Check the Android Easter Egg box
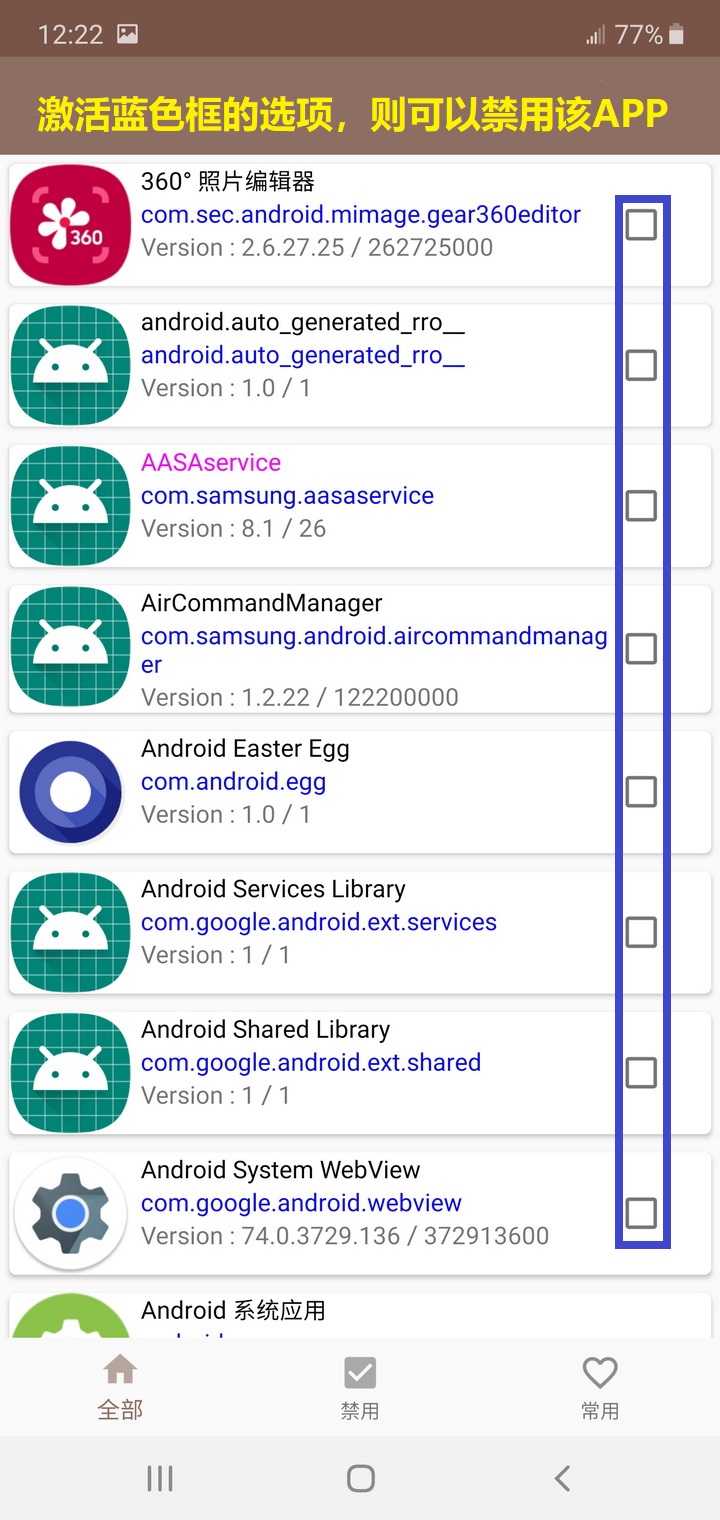The height and width of the screenshot is (1520, 720). [x=641, y=792]
